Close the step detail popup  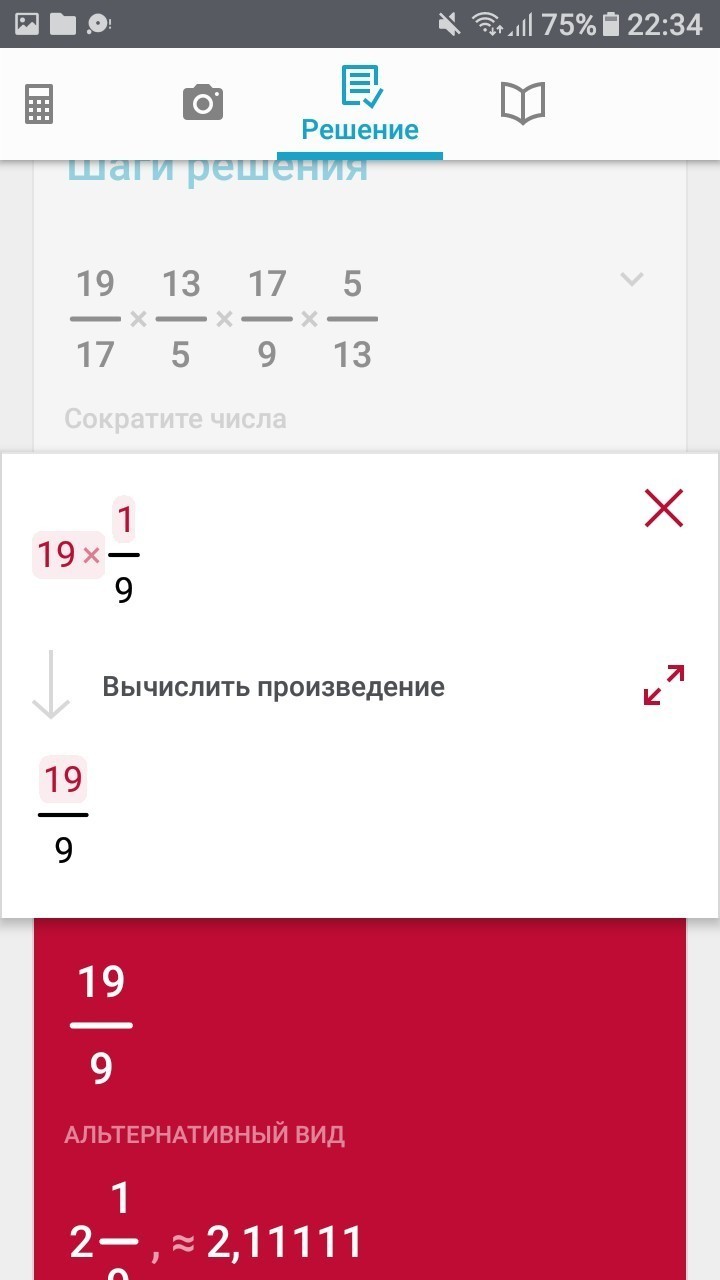point(663,509)
